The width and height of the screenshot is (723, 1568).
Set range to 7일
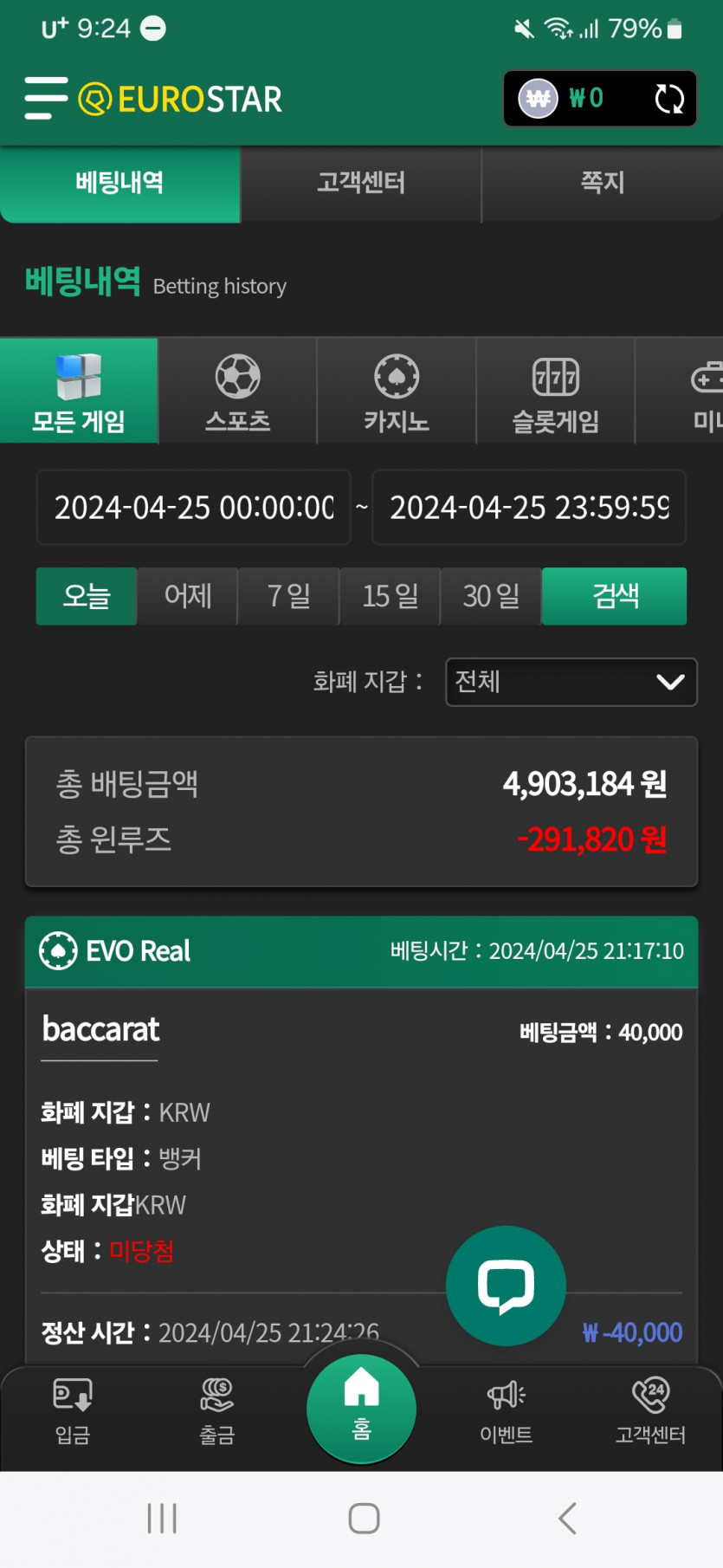click(x=288, y=596)
